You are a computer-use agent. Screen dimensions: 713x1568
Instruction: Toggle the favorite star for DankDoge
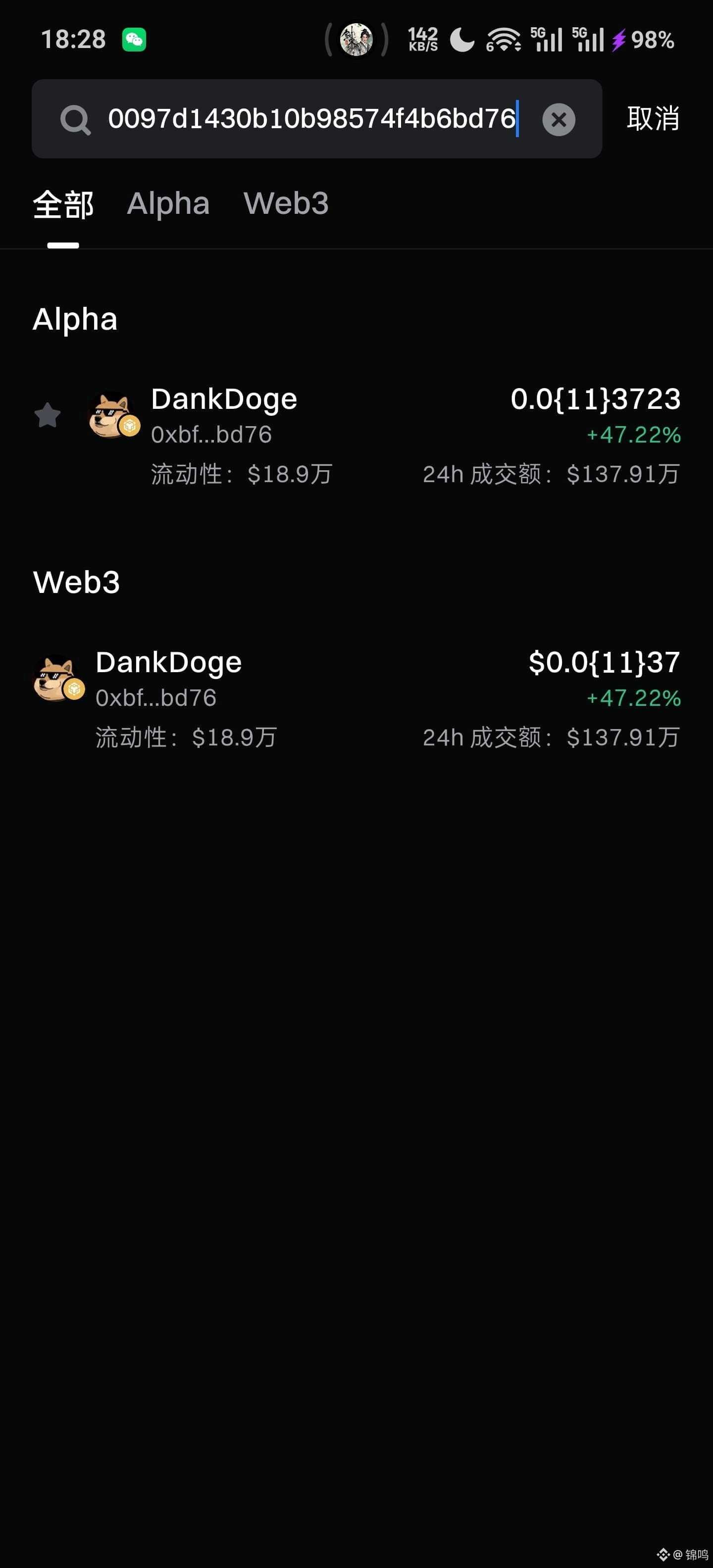point(47,415)
